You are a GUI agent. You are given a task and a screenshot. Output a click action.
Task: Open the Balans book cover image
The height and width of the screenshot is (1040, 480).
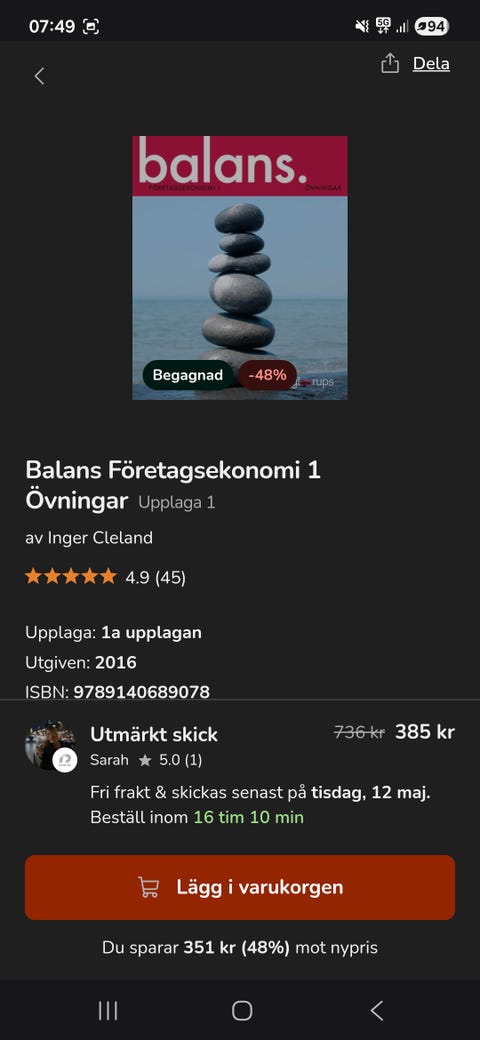tap(240, 267)
